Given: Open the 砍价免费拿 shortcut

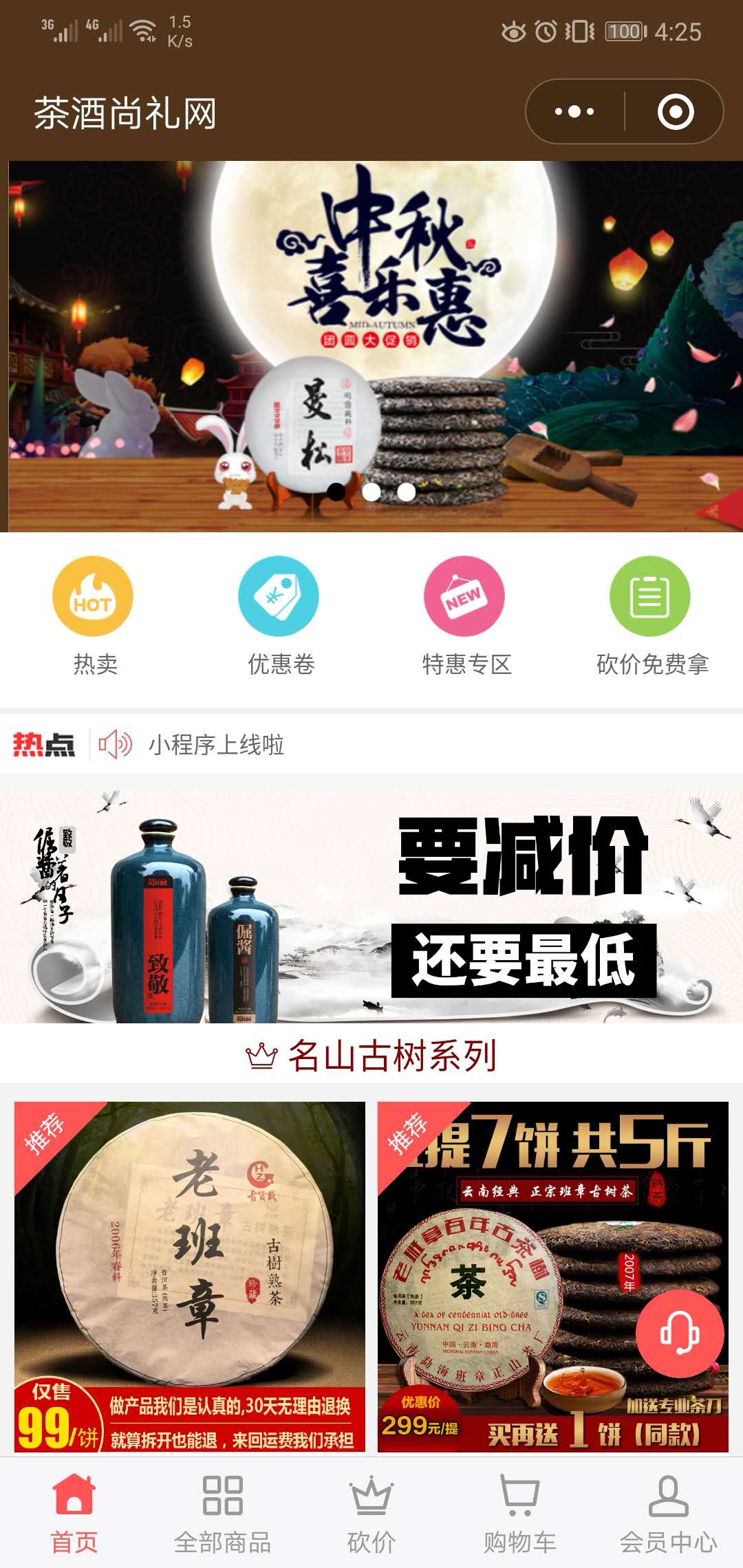Looking at the screenshot, I should click(x=651, y=614).
